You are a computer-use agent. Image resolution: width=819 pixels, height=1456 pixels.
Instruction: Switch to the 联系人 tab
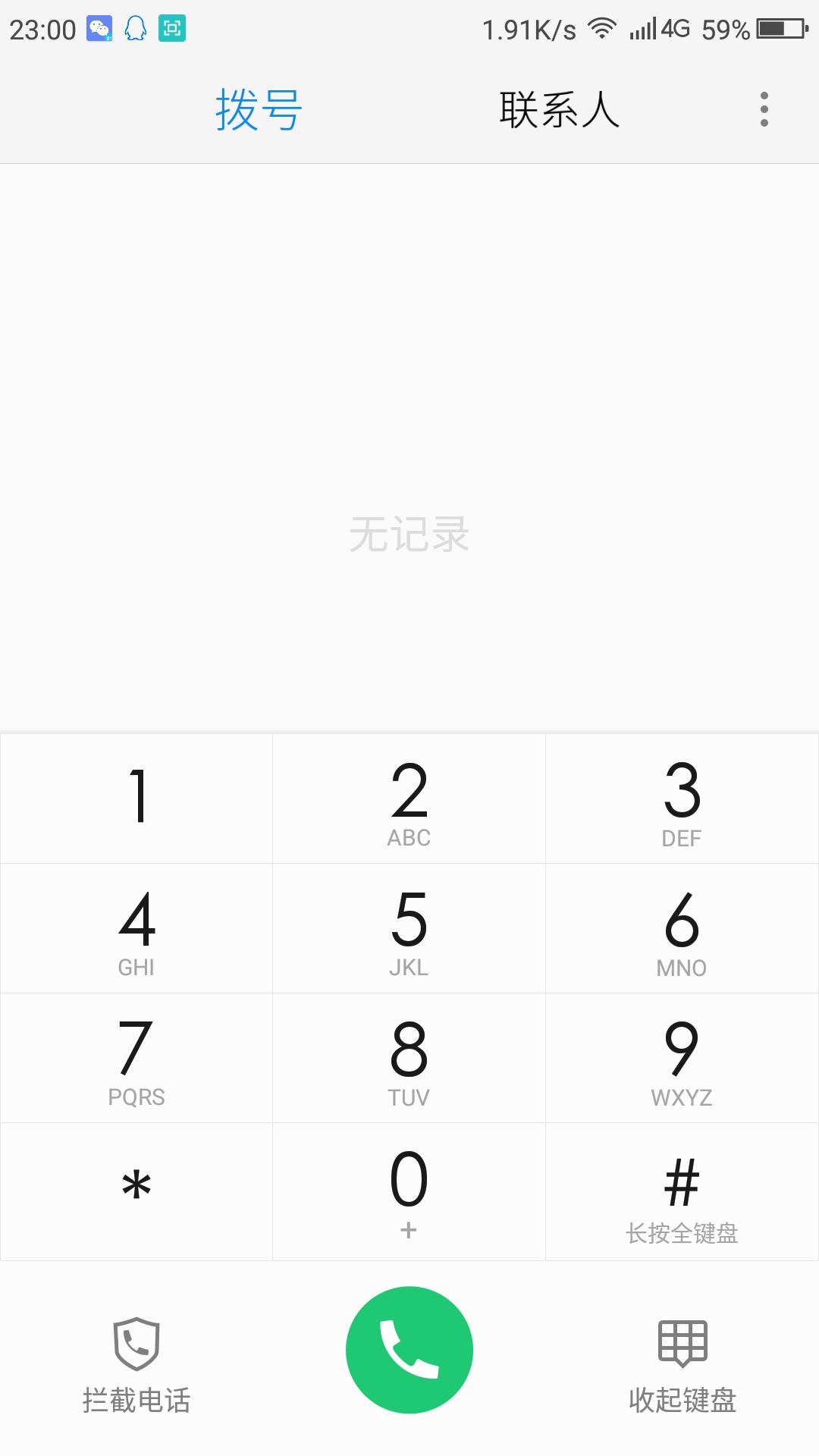point(559,108)
